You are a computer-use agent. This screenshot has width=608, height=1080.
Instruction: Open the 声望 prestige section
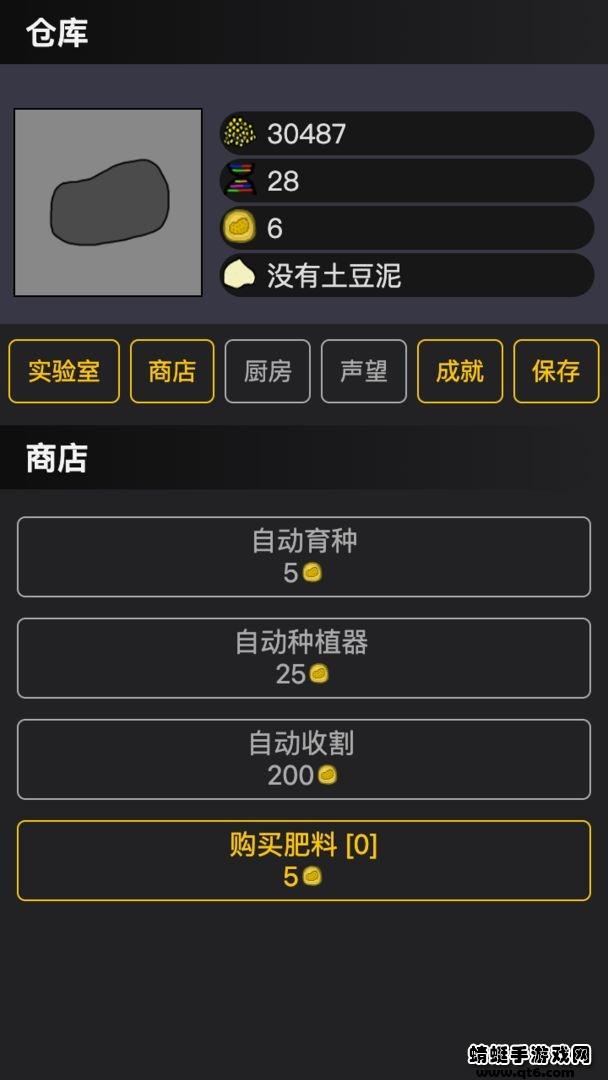364,371
